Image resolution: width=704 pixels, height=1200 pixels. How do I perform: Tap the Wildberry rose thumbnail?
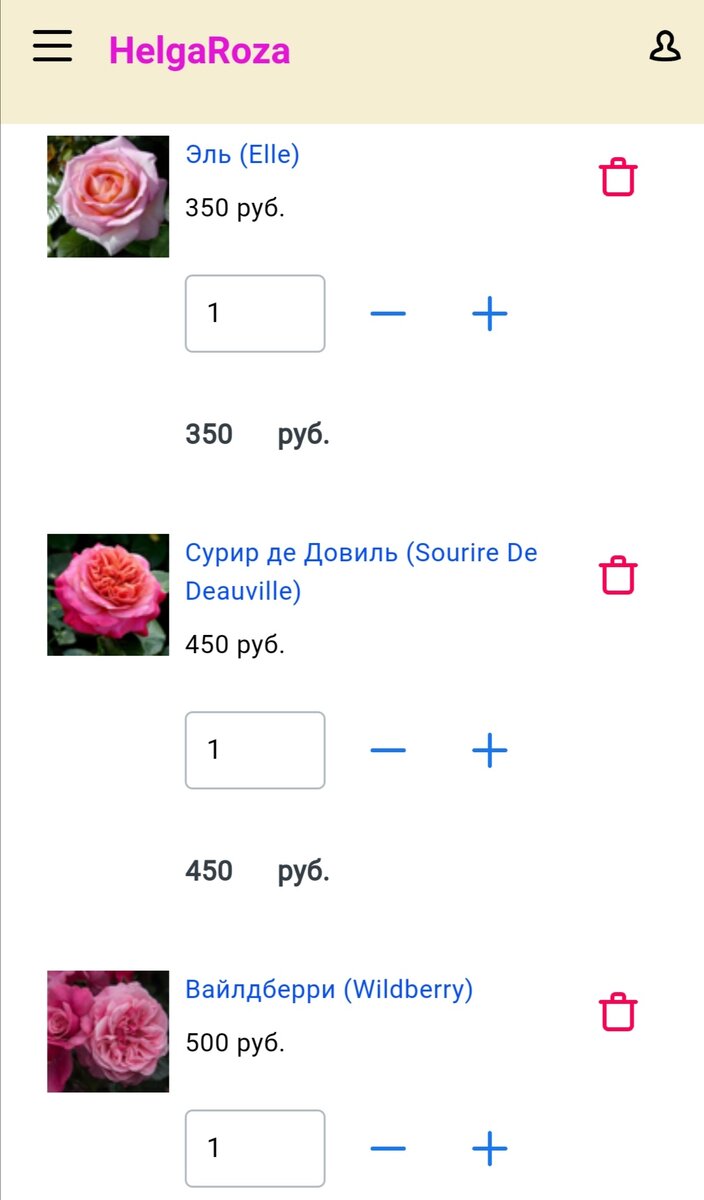(x=108, y=1031)
